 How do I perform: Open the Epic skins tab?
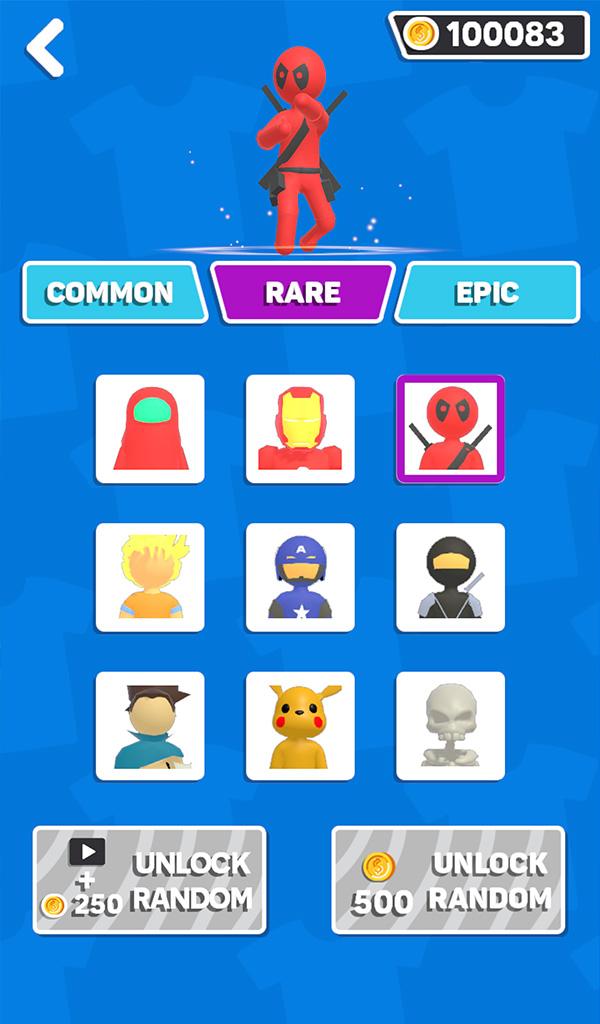pos(488,293)
